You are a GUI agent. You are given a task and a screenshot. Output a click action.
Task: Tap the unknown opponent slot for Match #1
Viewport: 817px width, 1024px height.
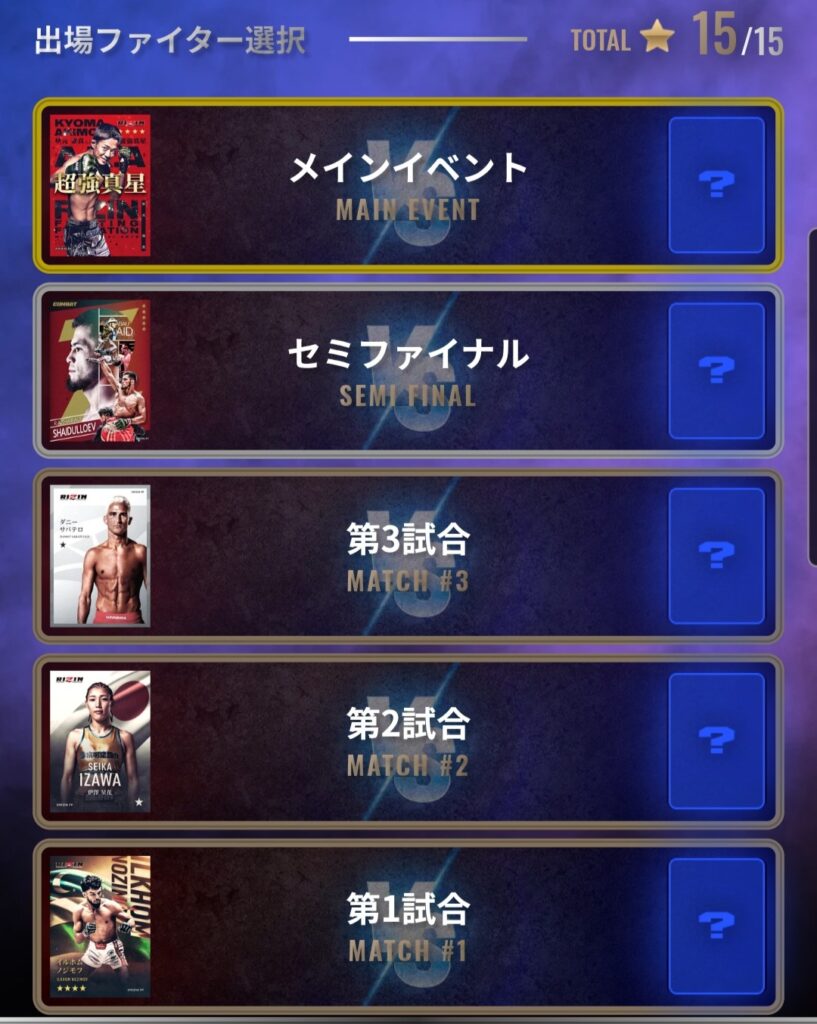click(x=716, y=926)
